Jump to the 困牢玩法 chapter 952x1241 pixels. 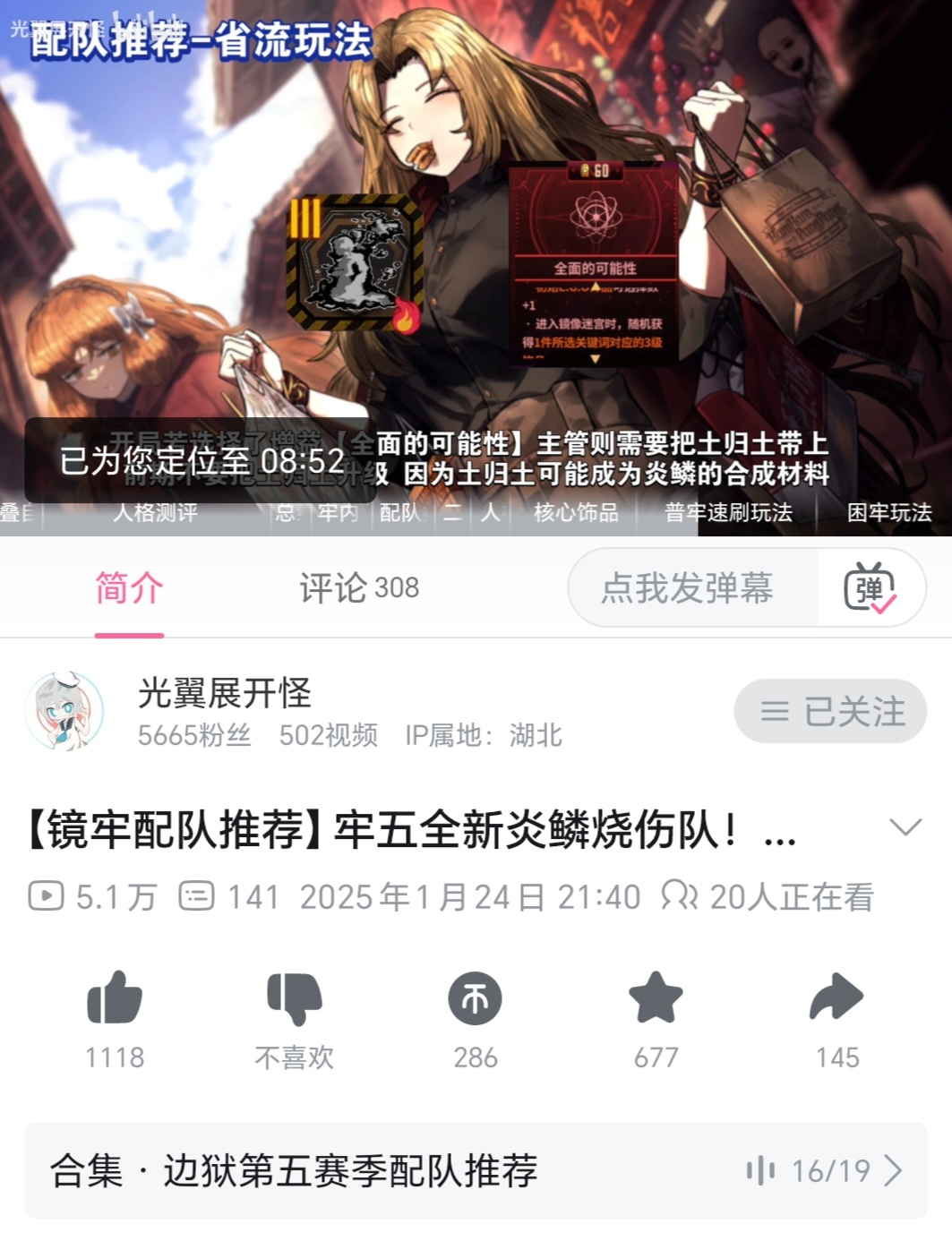tap(888, 513)
